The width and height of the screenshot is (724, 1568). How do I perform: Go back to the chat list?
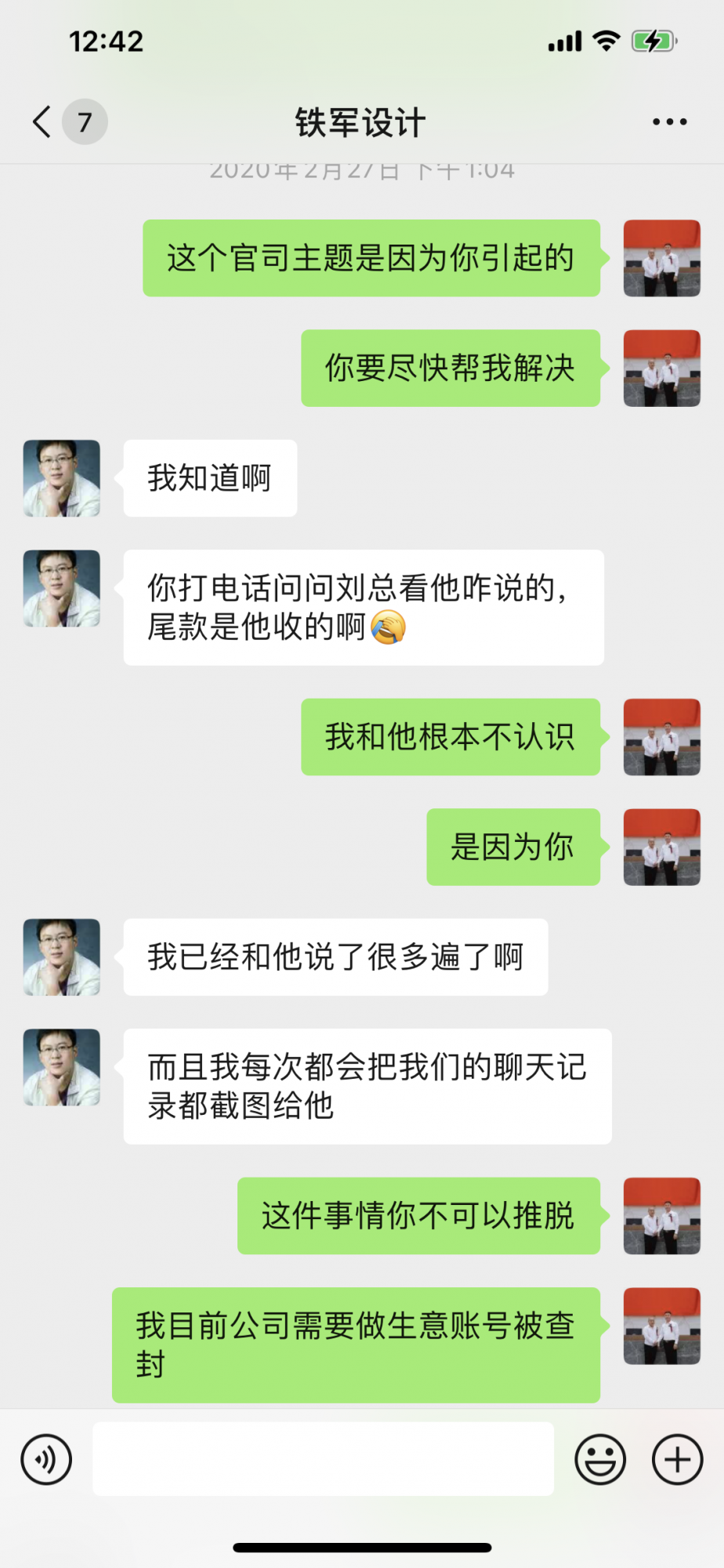pos(43,122)
